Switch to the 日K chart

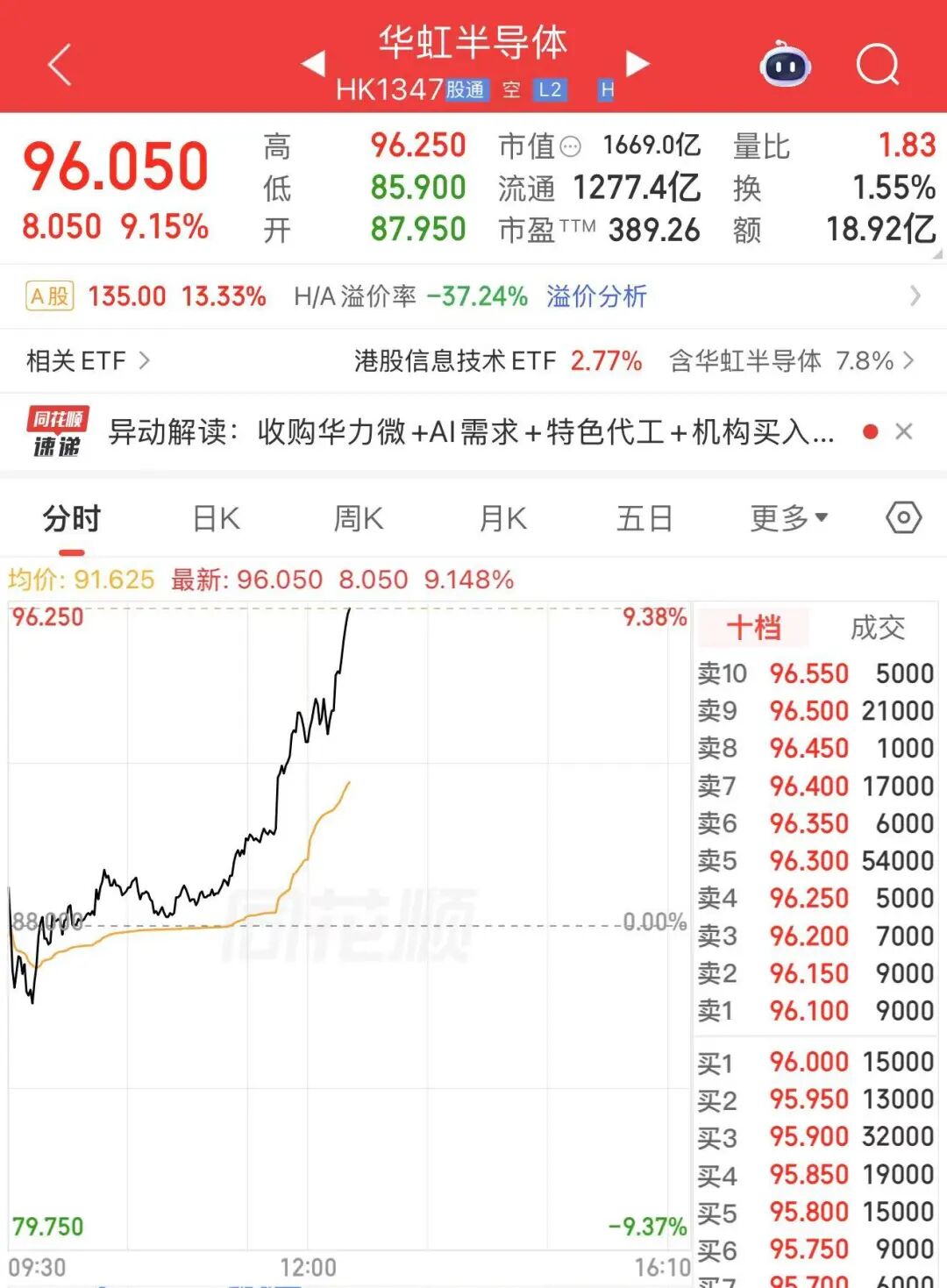click(x=217, y=519)
